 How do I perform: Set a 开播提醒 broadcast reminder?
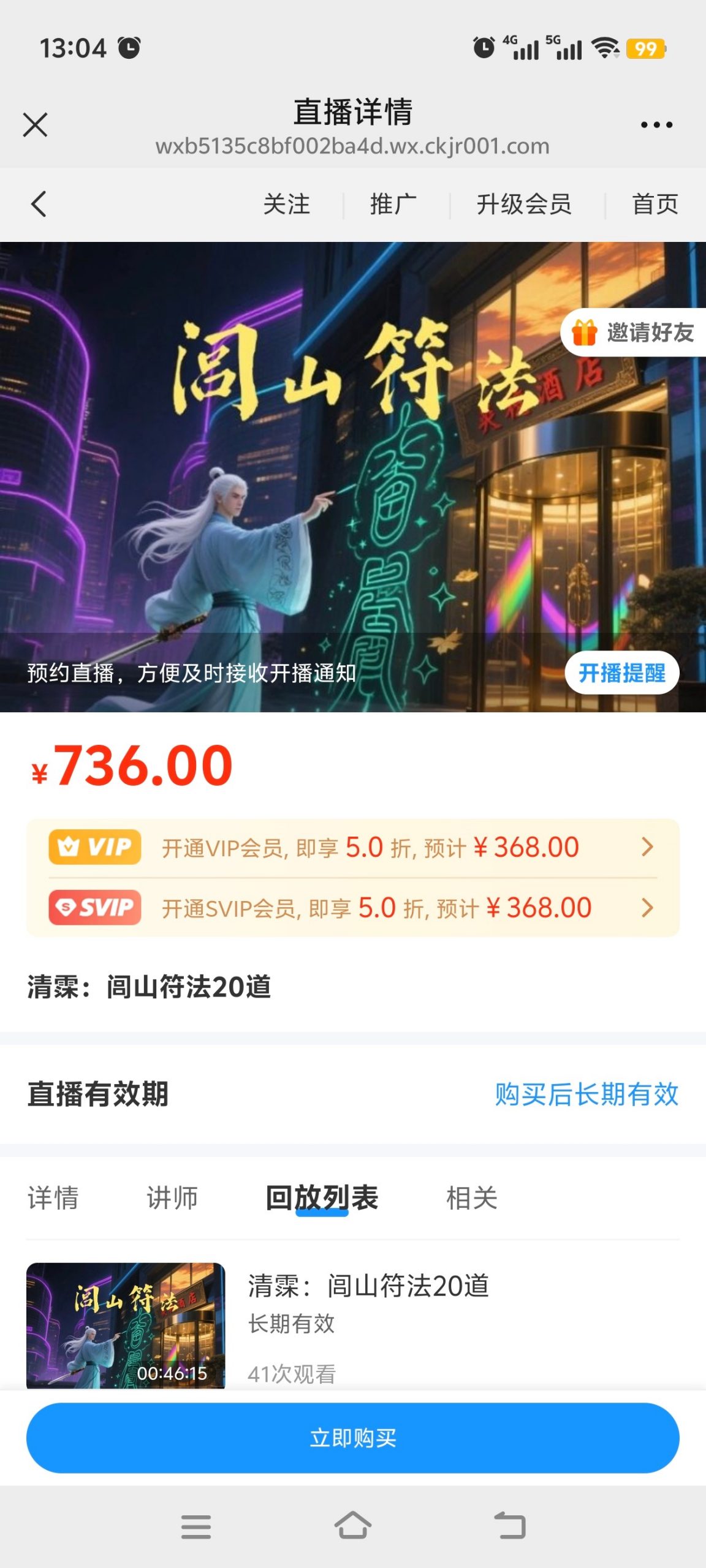tap(621, 673)
